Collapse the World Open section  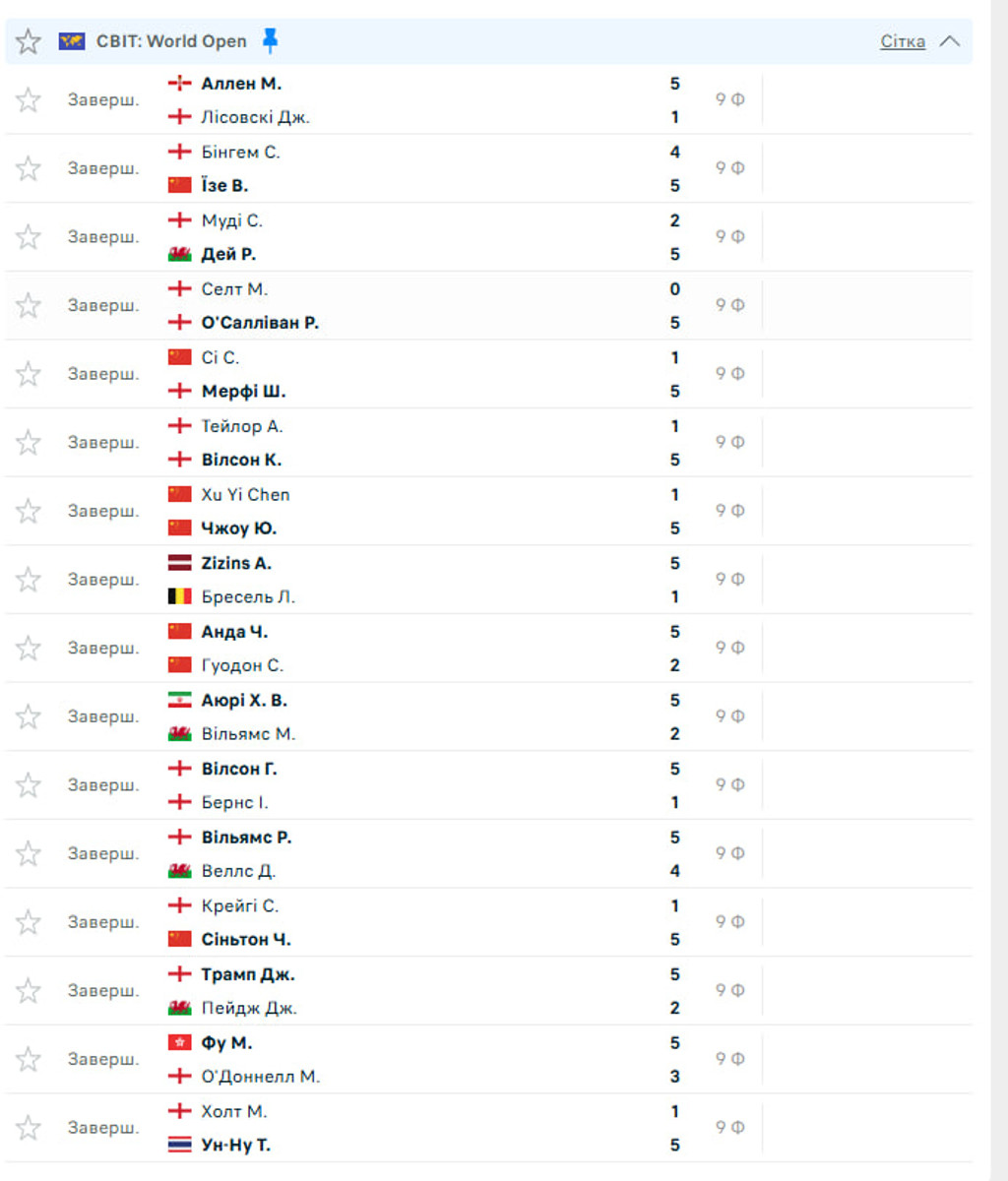coord(949,41)
